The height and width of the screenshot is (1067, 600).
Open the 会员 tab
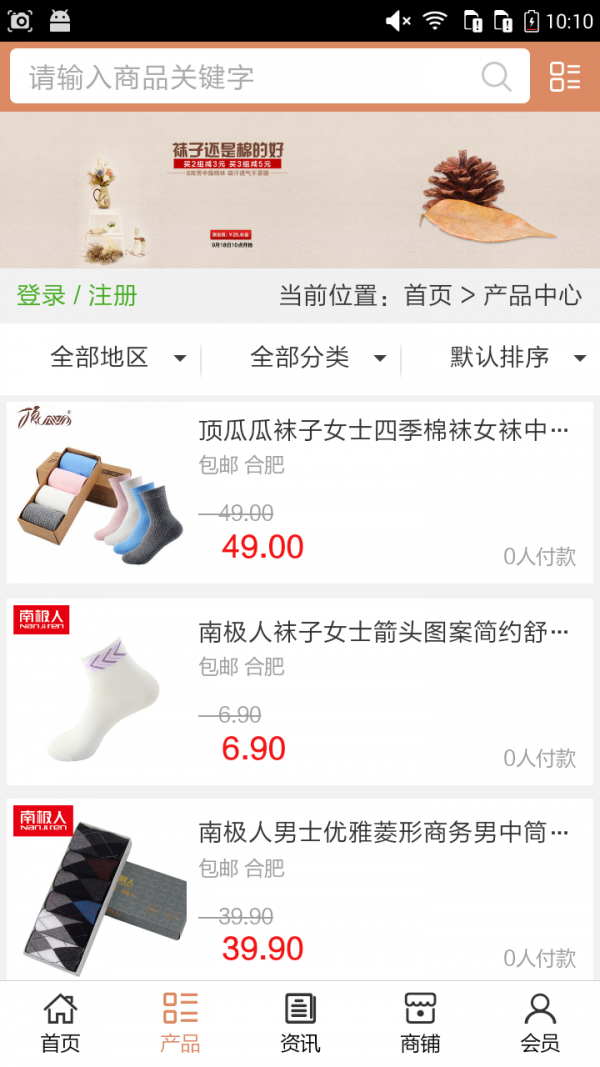[x=540, y=1024]
